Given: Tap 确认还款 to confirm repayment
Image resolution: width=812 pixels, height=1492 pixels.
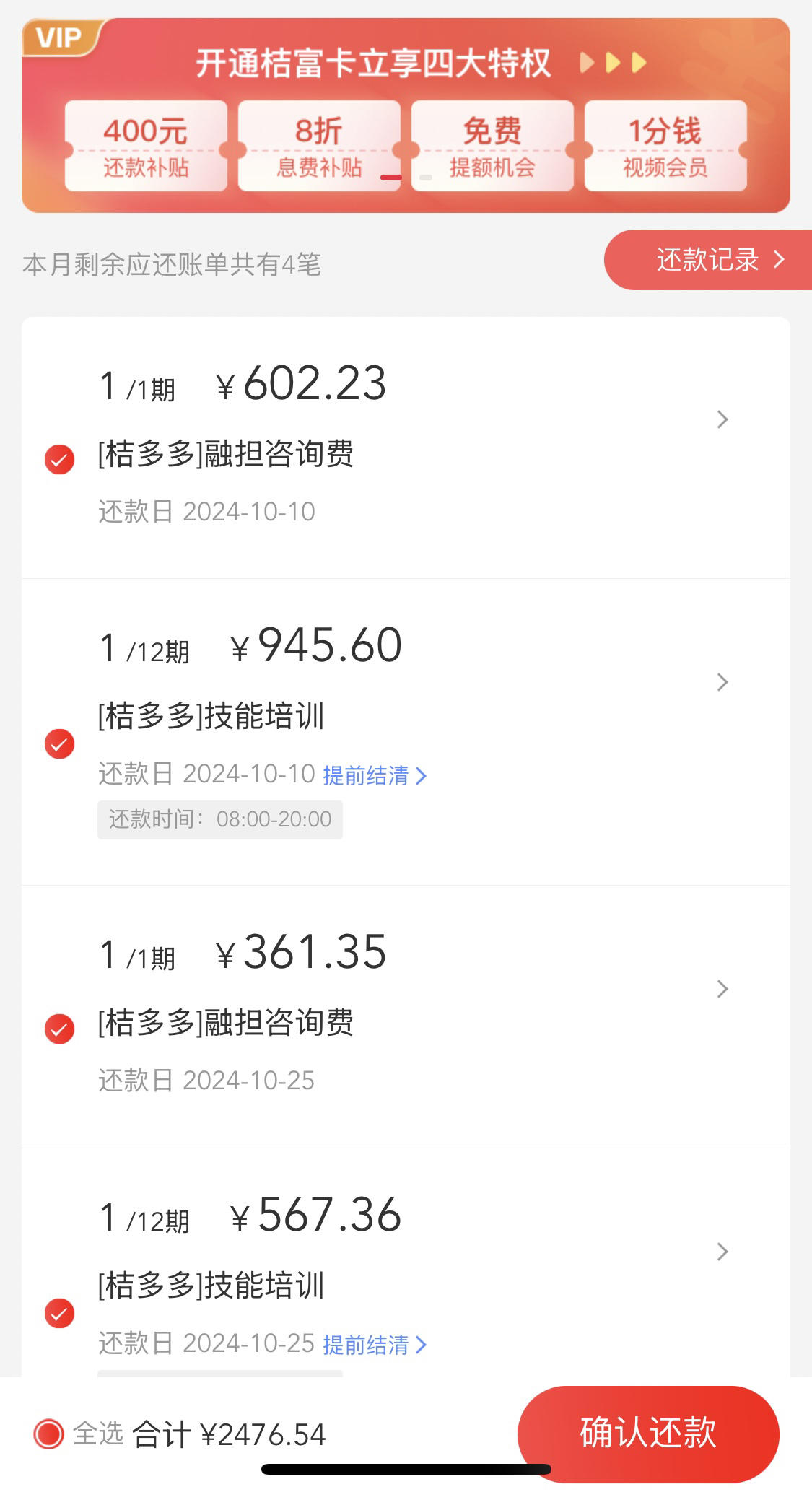Looking at the screenshot, I should pos(648,1434).
